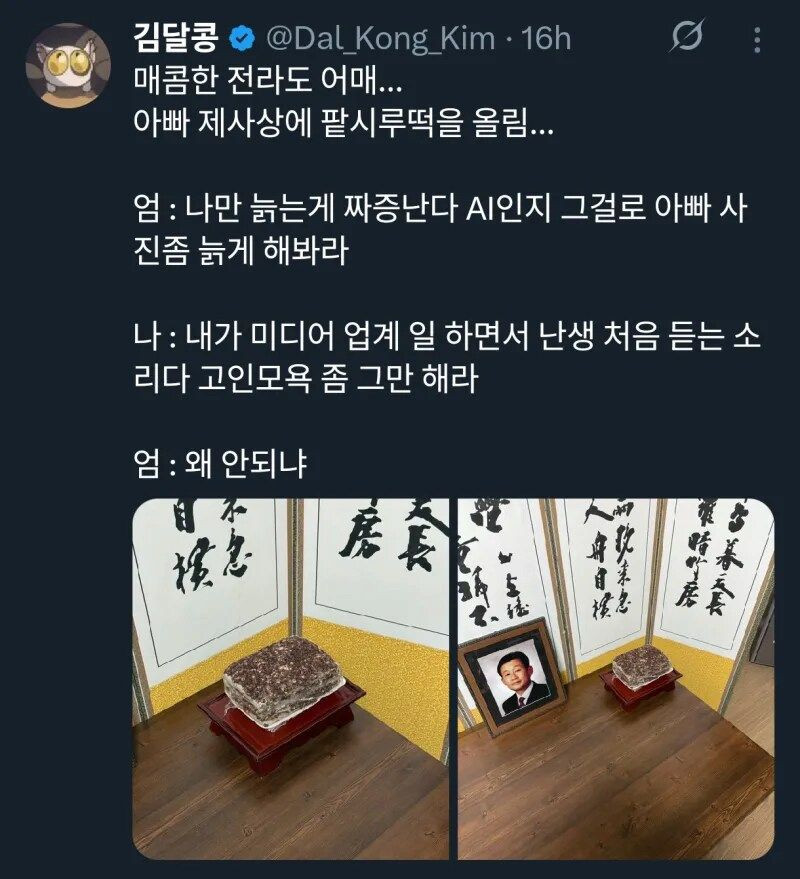Tap the Grok explain icon
Viewport: 800px width, 879px height.
coord(687,39)
